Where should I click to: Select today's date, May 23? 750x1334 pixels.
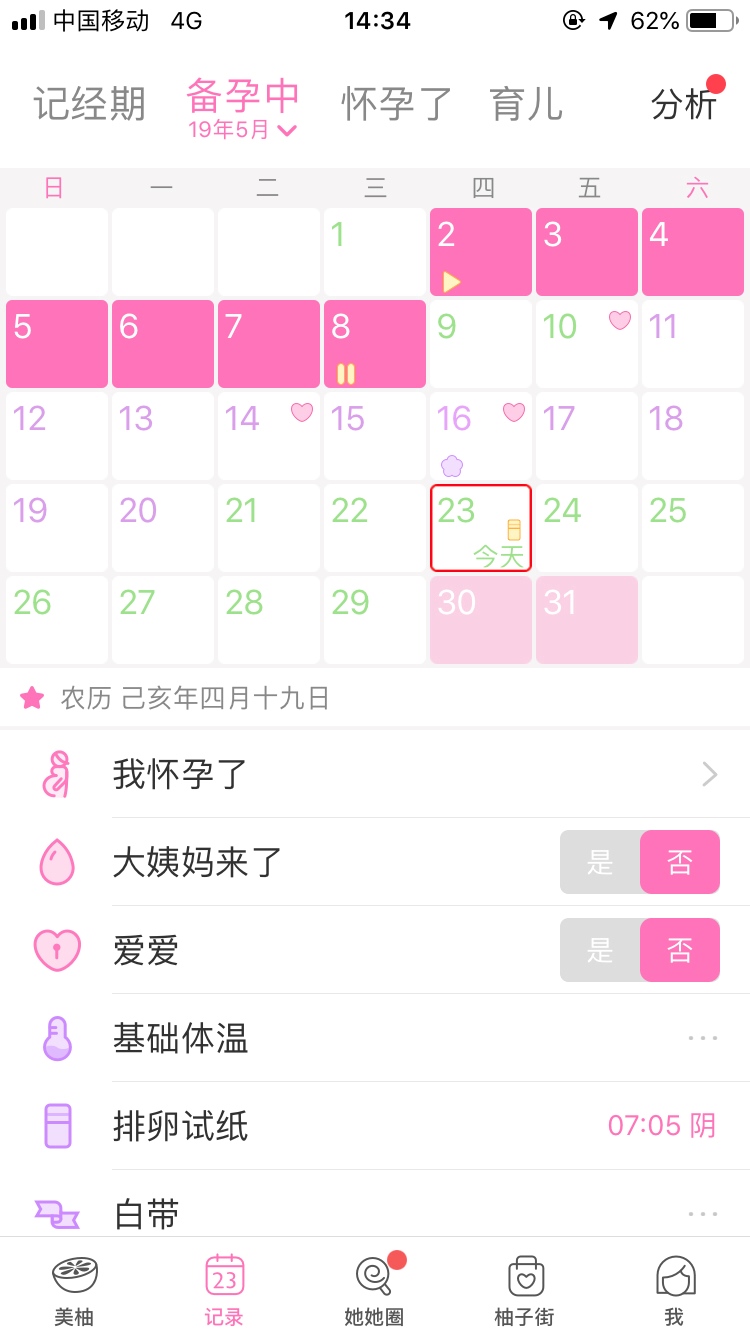481,527
